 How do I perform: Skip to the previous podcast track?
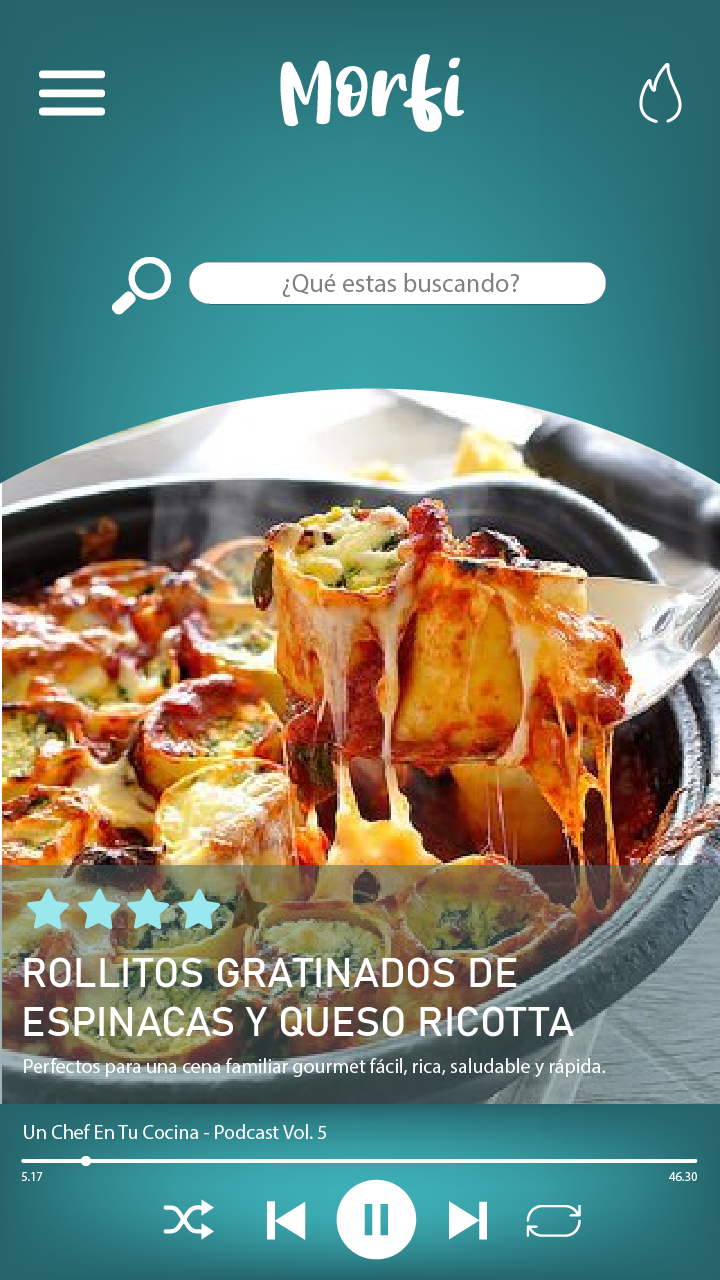pos(286,1220)
